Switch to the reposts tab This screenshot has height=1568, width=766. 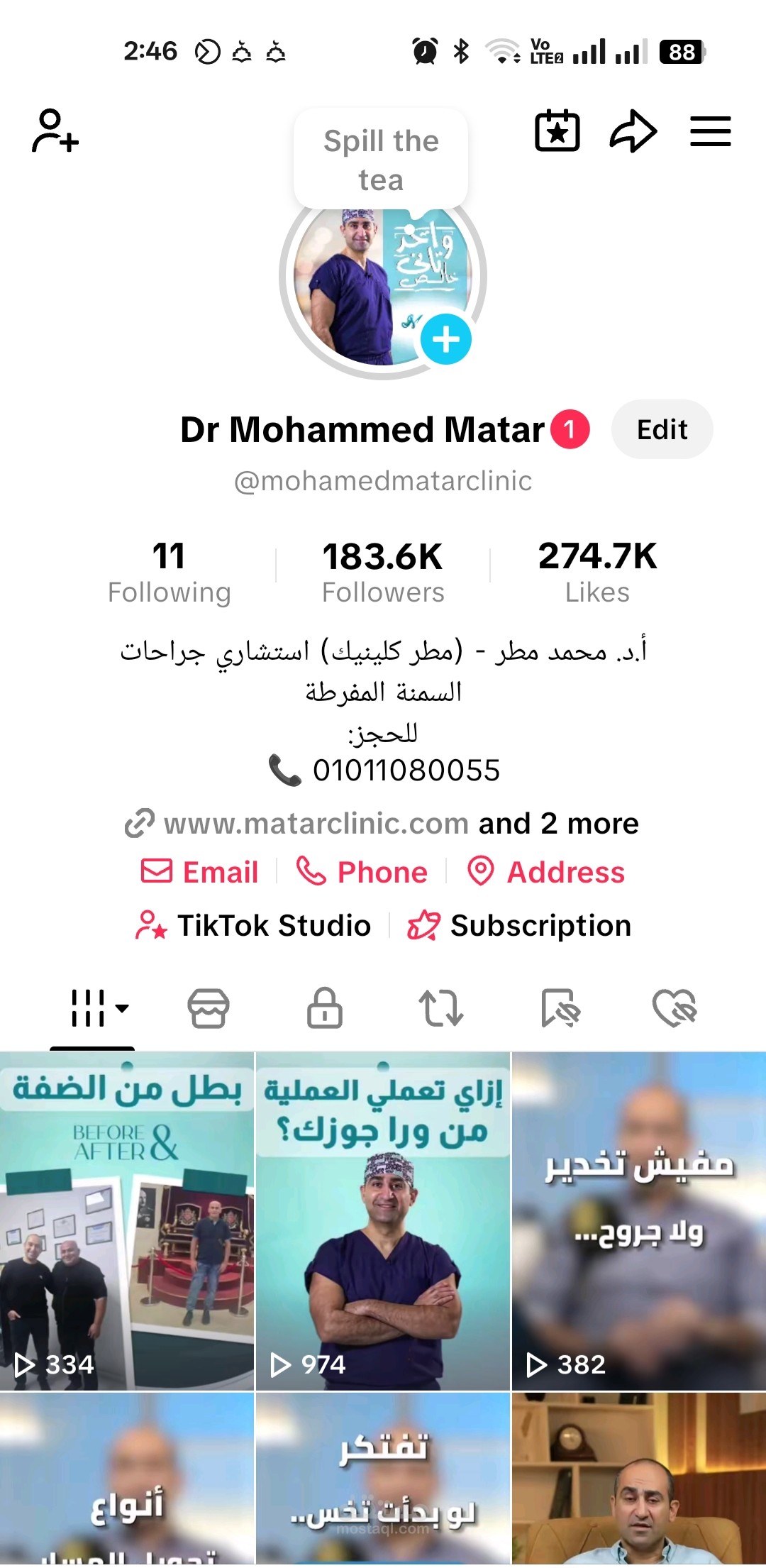click(x=440, y=1008)
